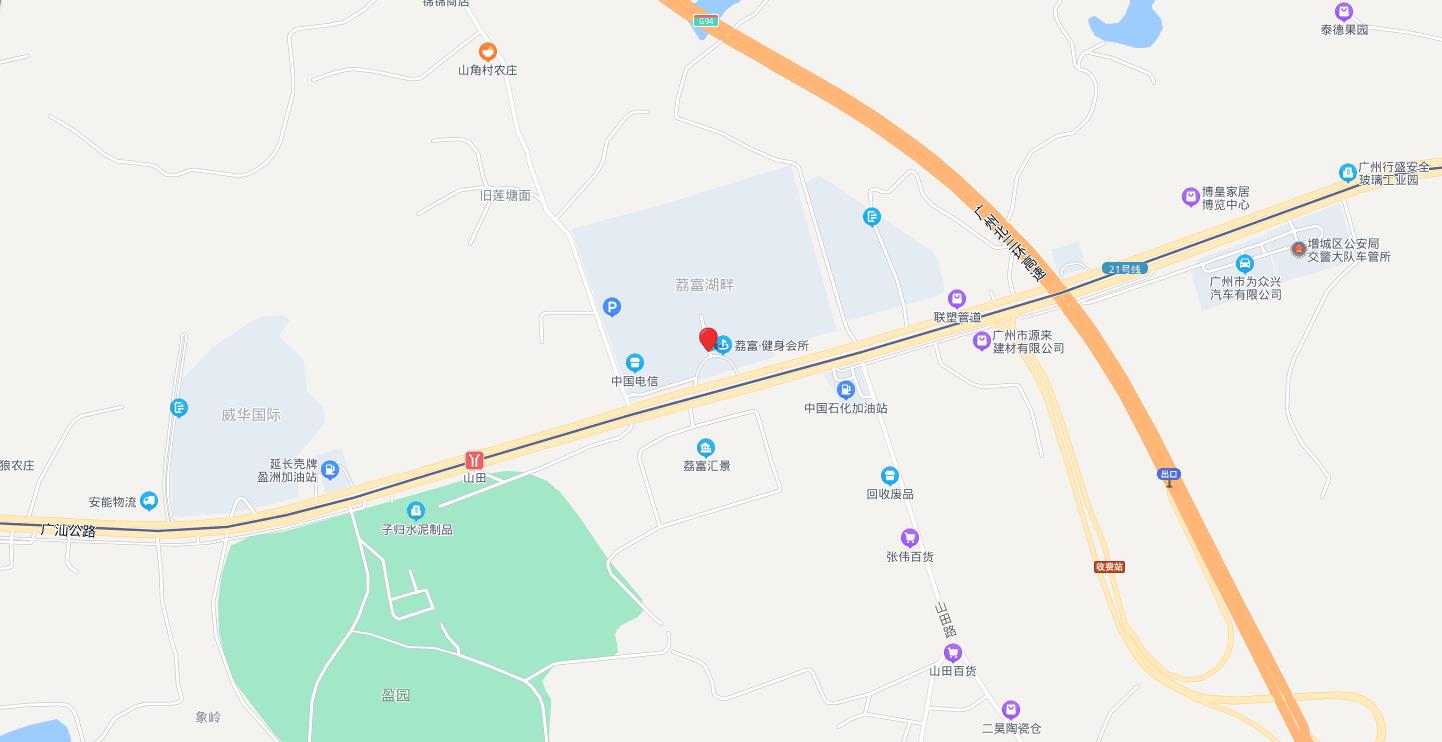Select 广州市为众兴汽车有限公司 marker
1442x742 pixels.
1245,264
